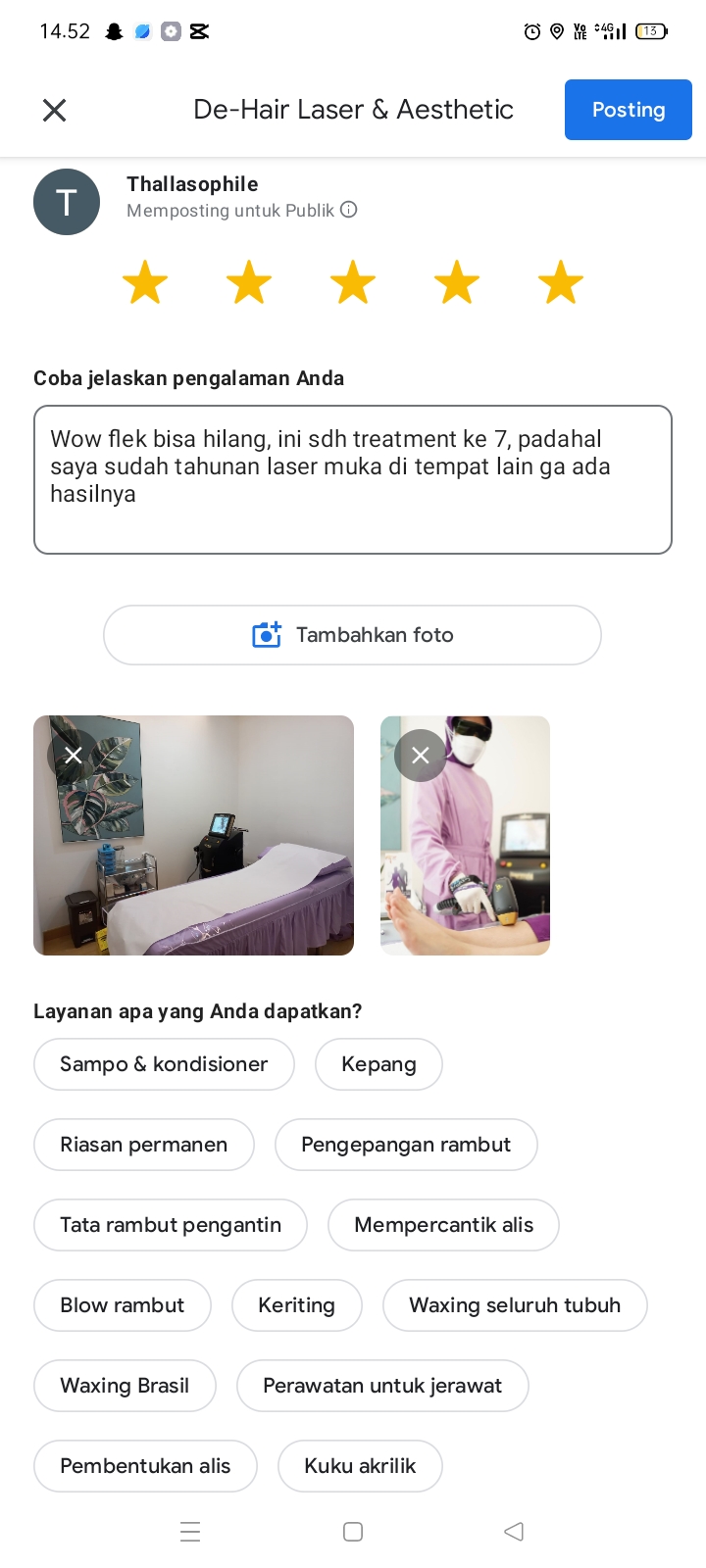Pick the Kuku akrilik chip

coord(360,1466)
